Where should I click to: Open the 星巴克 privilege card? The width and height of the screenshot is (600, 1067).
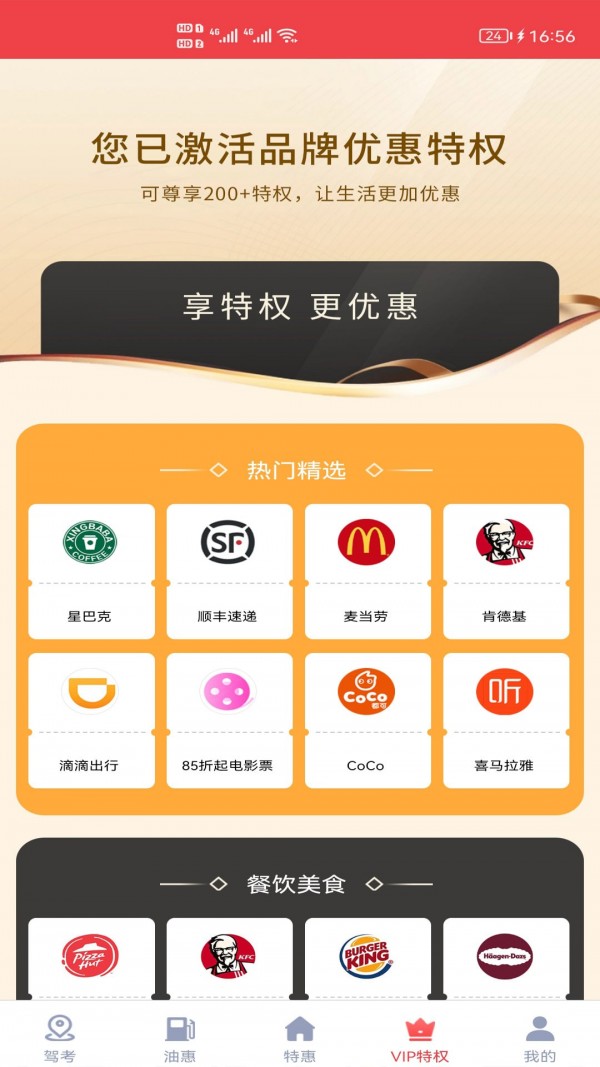[91, 571]
